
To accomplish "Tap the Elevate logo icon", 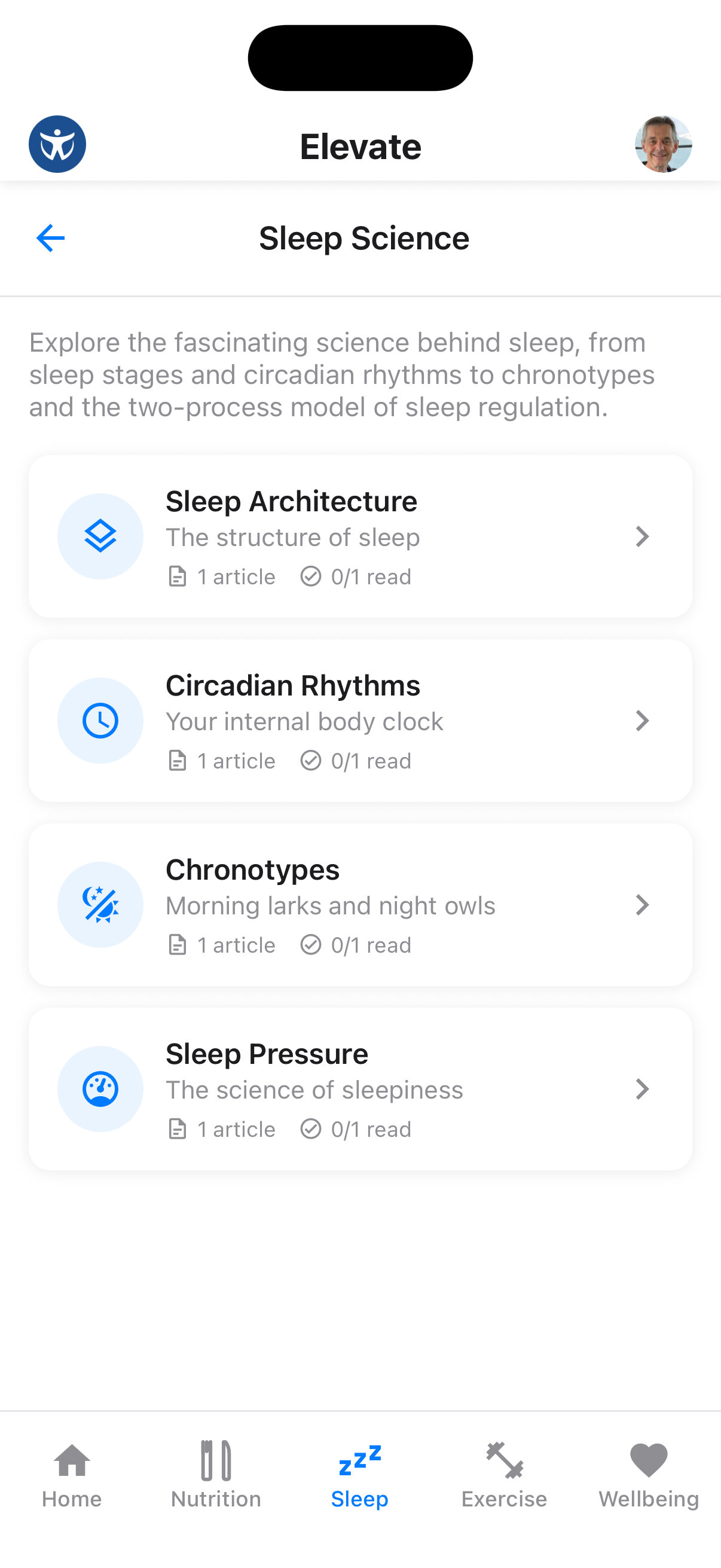I will click(57, 144).
